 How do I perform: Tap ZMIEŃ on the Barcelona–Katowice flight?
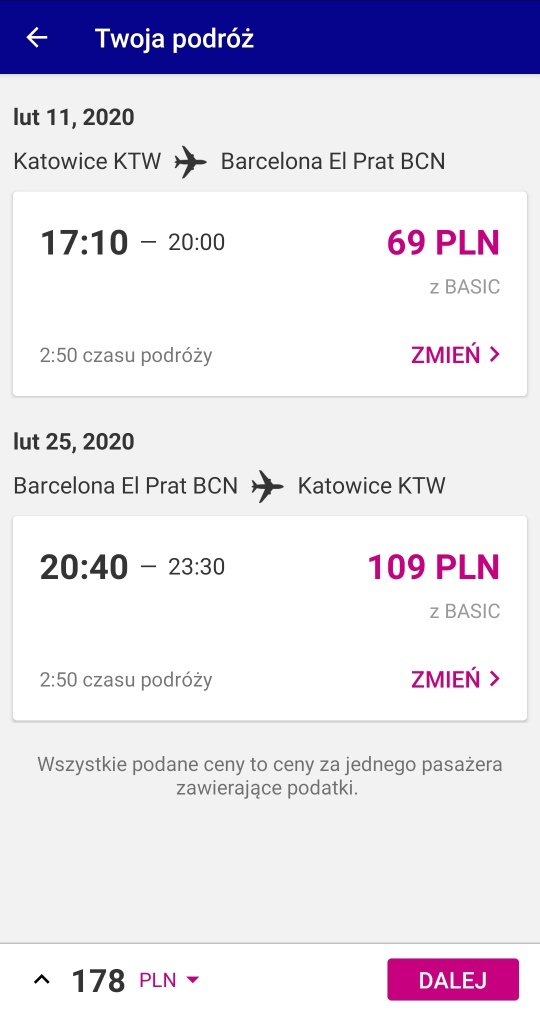[456, 679]
